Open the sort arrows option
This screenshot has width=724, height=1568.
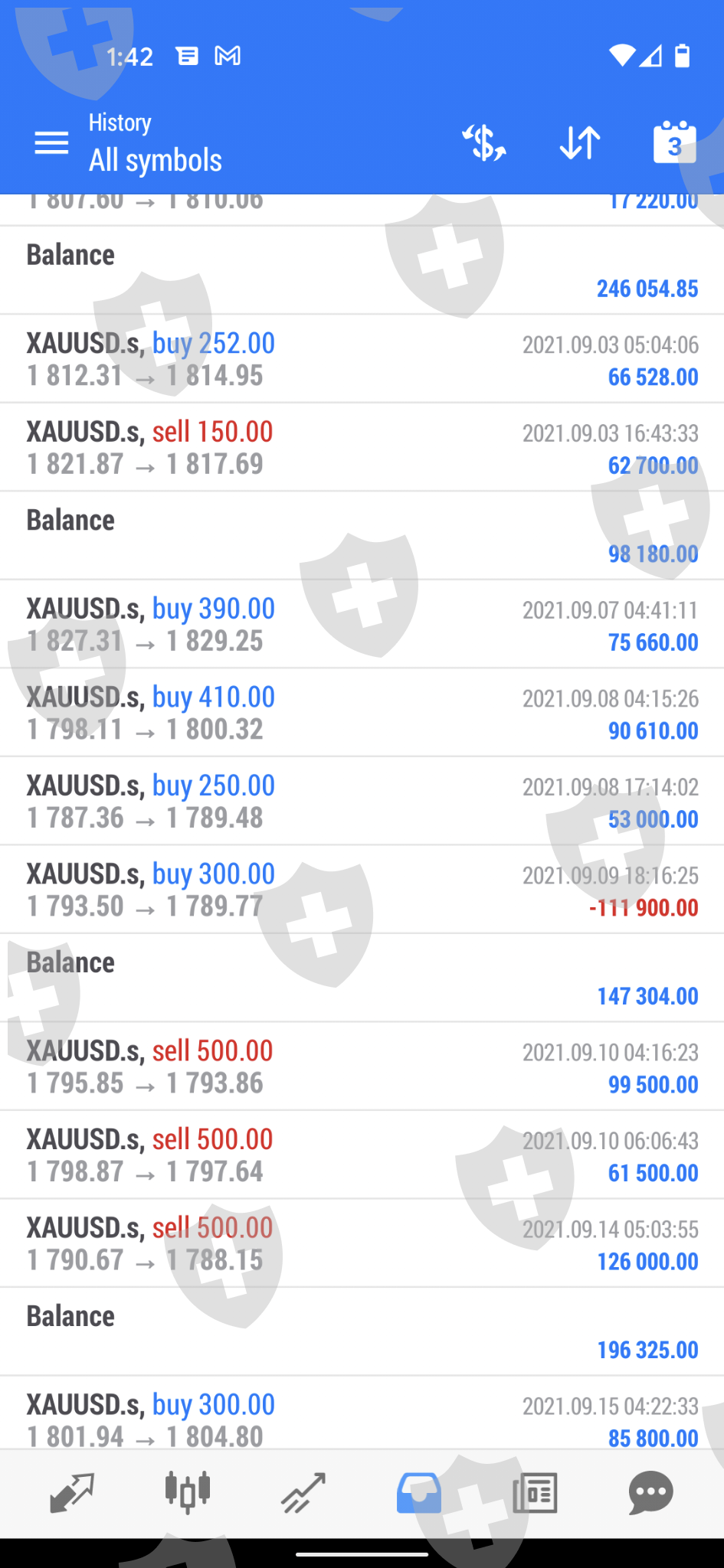(x=580, y=142)
